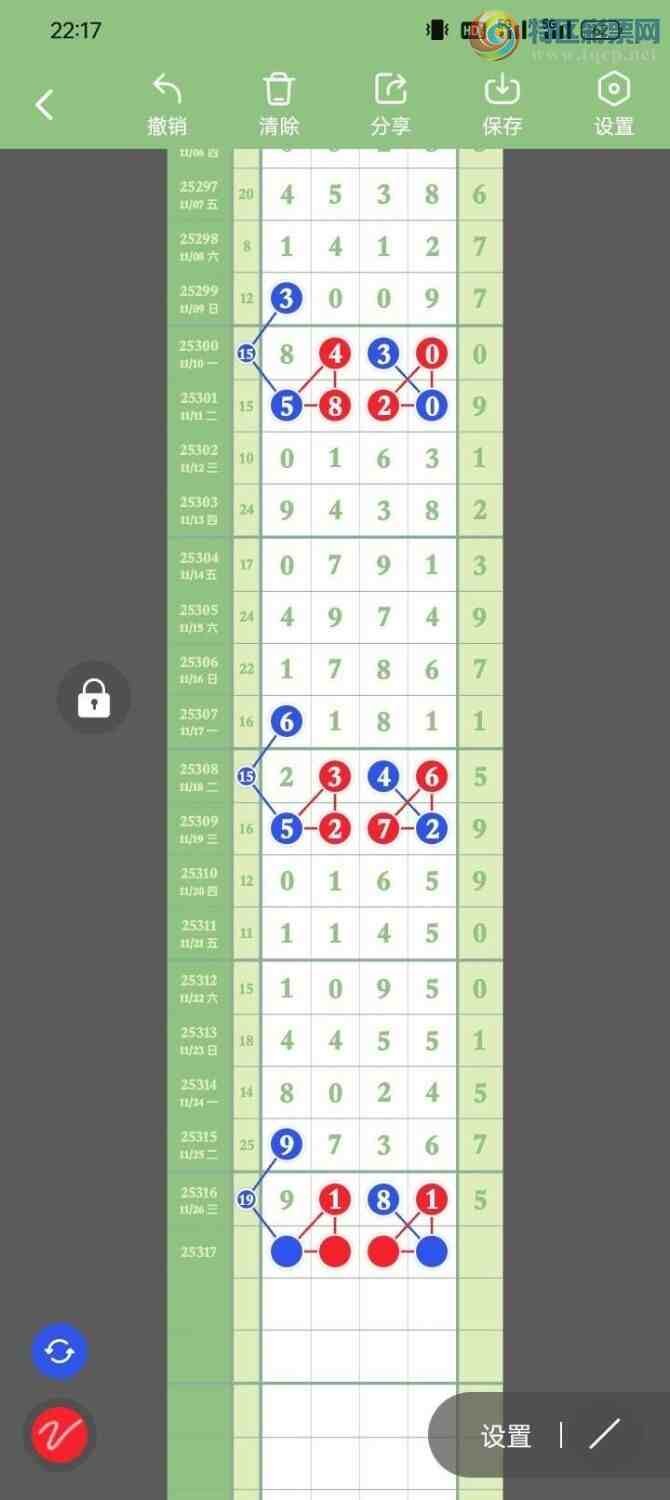Undo the last drawing action
This screenshot has width=670, height=1500.
pyautogui.click(x=167, y=104)
